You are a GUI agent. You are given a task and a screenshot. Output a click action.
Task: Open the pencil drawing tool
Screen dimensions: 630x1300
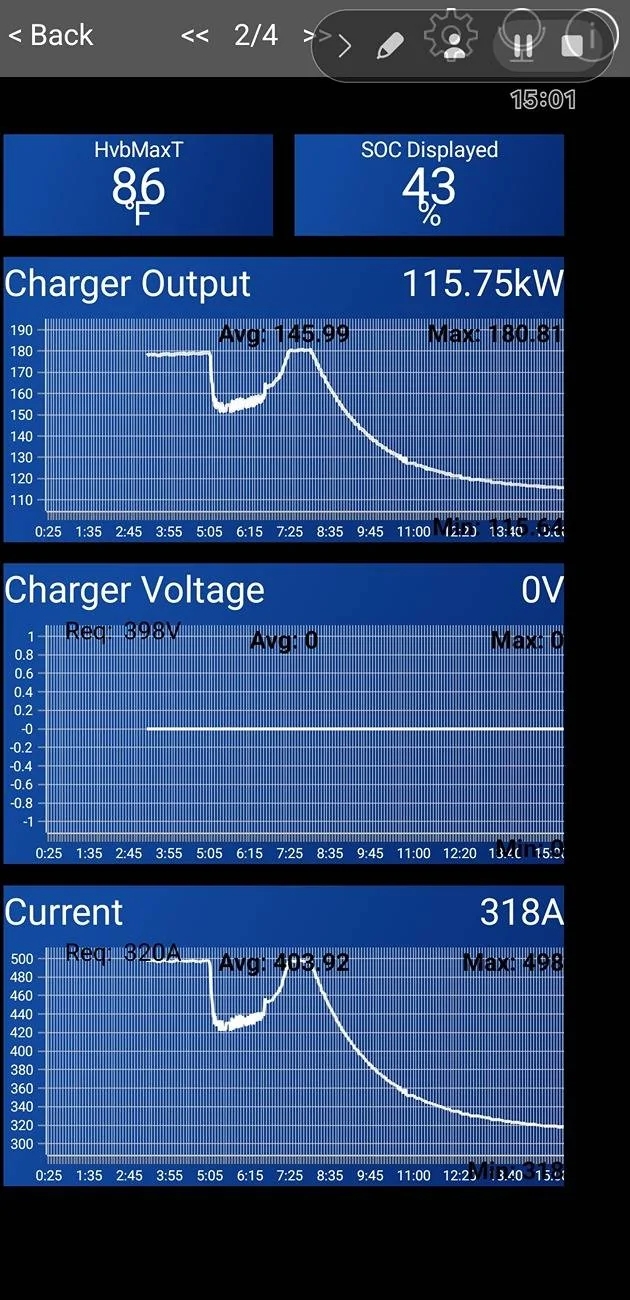point(390,45)
